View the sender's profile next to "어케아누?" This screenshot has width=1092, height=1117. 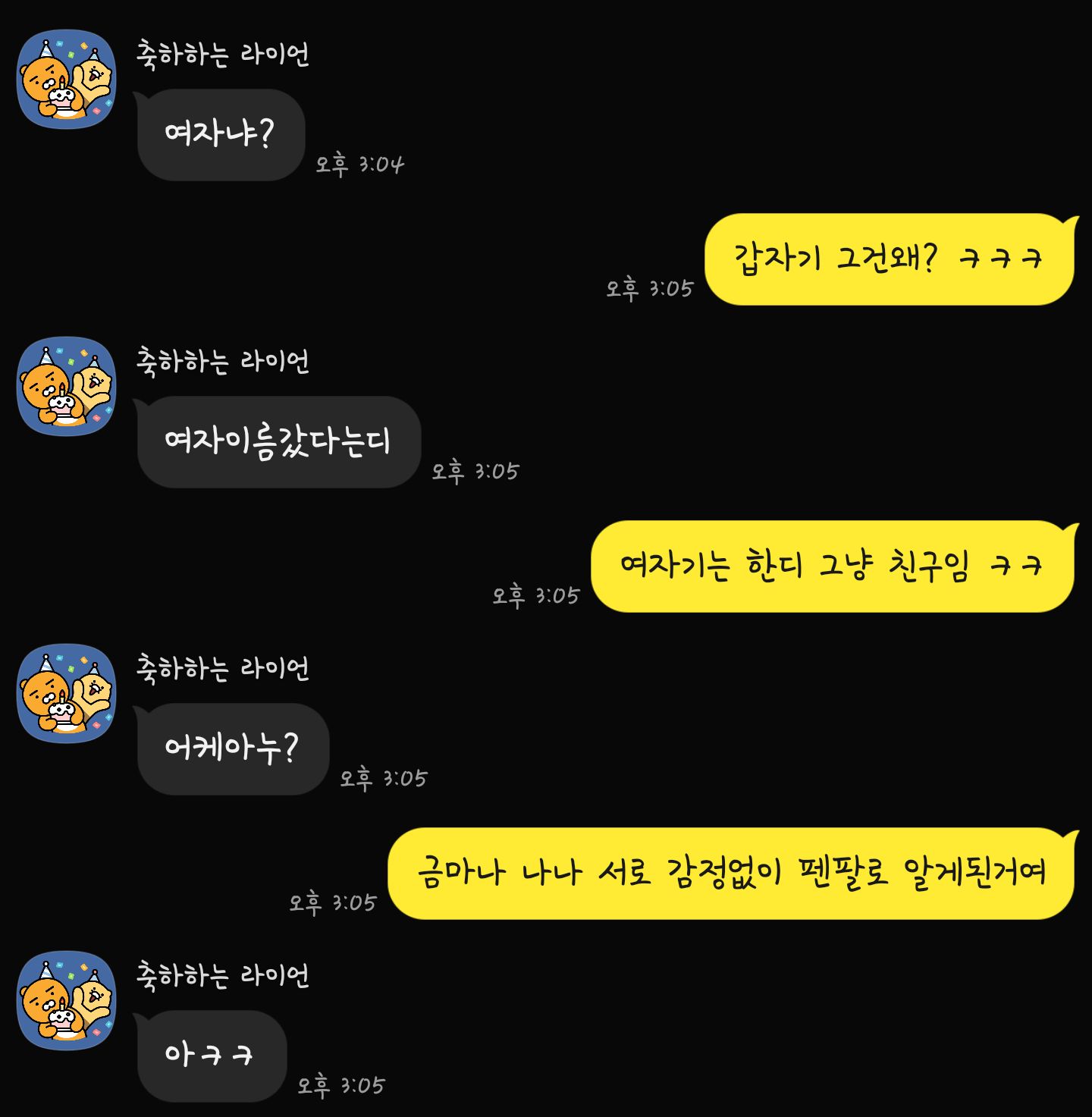point(67,694)
